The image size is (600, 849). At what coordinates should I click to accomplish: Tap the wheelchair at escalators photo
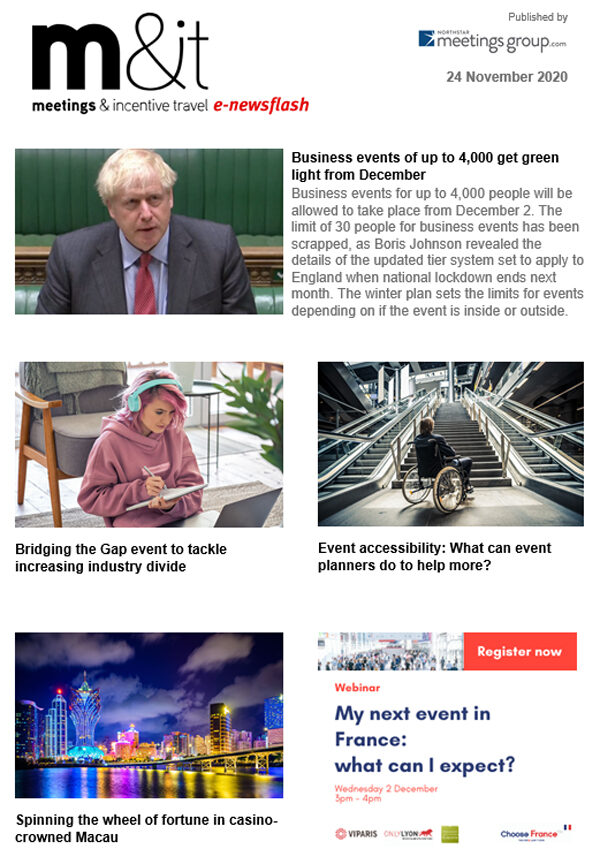pos(450,444)
